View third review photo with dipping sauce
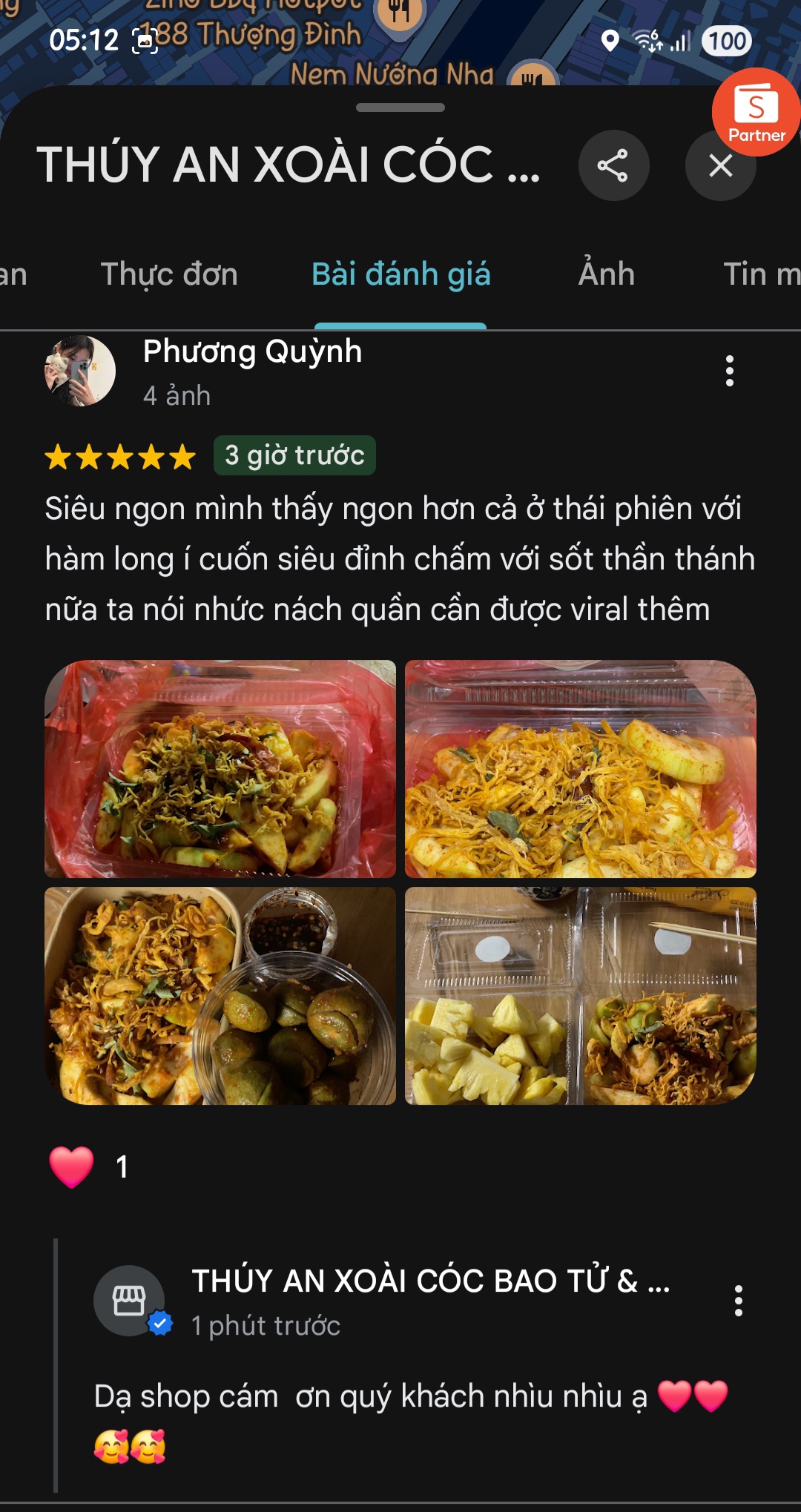This screenshot has height=1512, width=801. click(220, 995)
